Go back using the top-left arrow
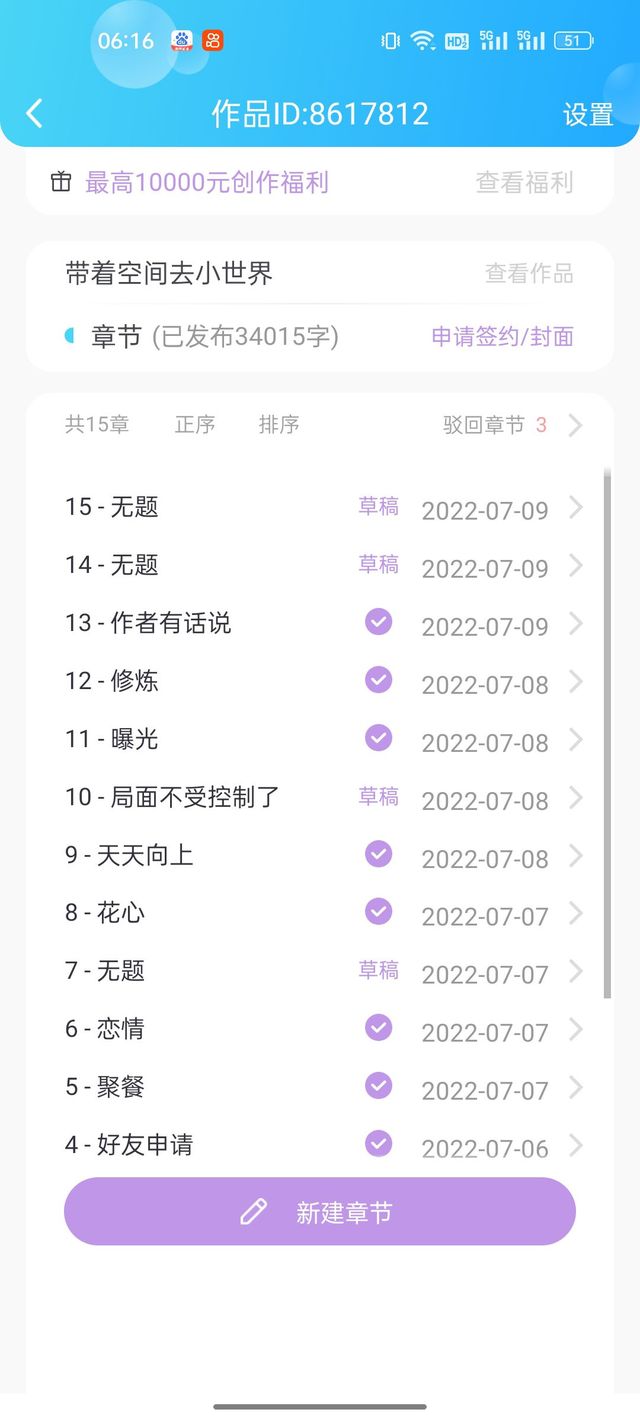The width and height of the screenshot is (640, 1422). 35,114
